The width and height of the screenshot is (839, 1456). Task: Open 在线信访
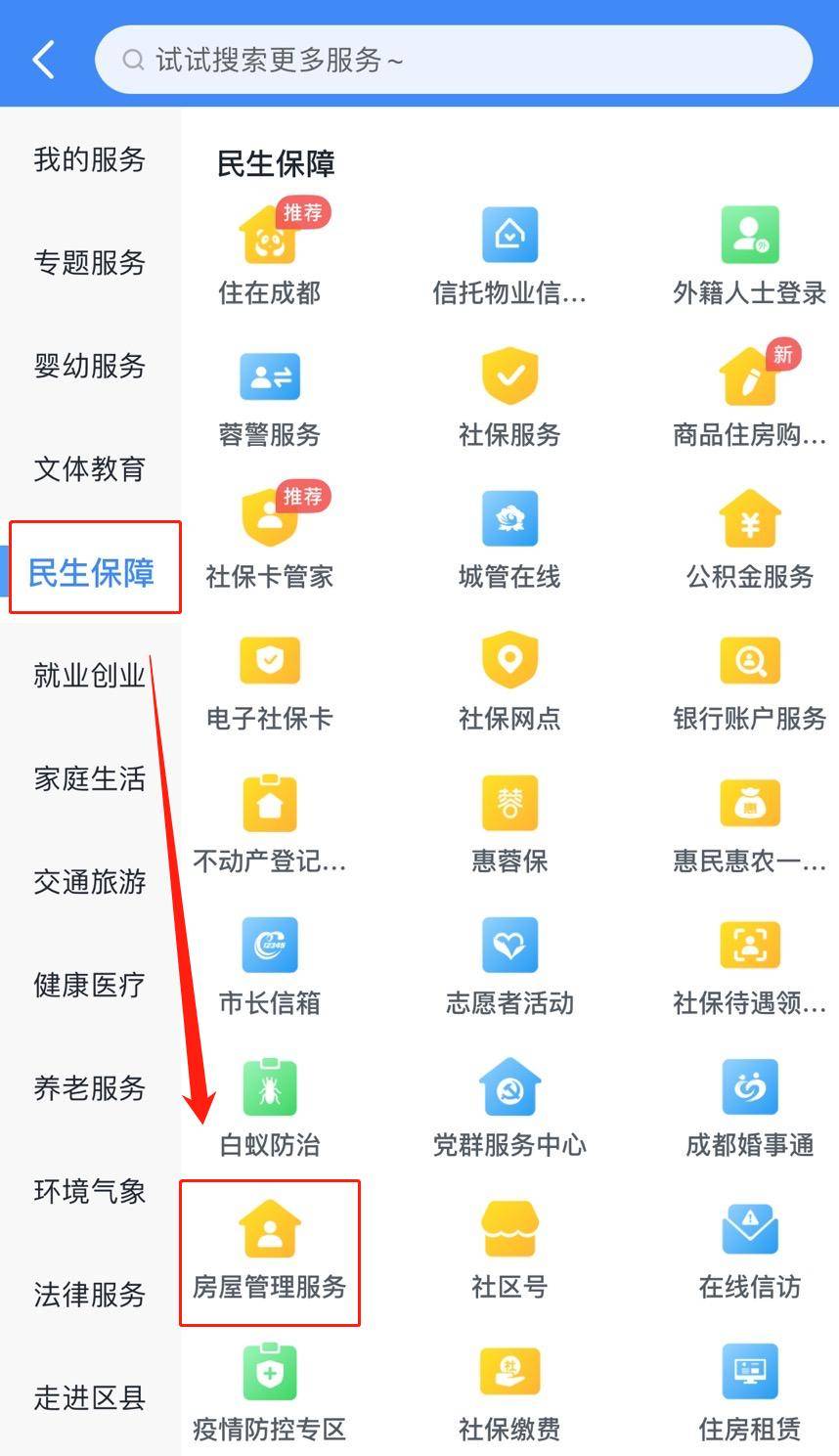pyautogui.click(x=749, y=1251)
